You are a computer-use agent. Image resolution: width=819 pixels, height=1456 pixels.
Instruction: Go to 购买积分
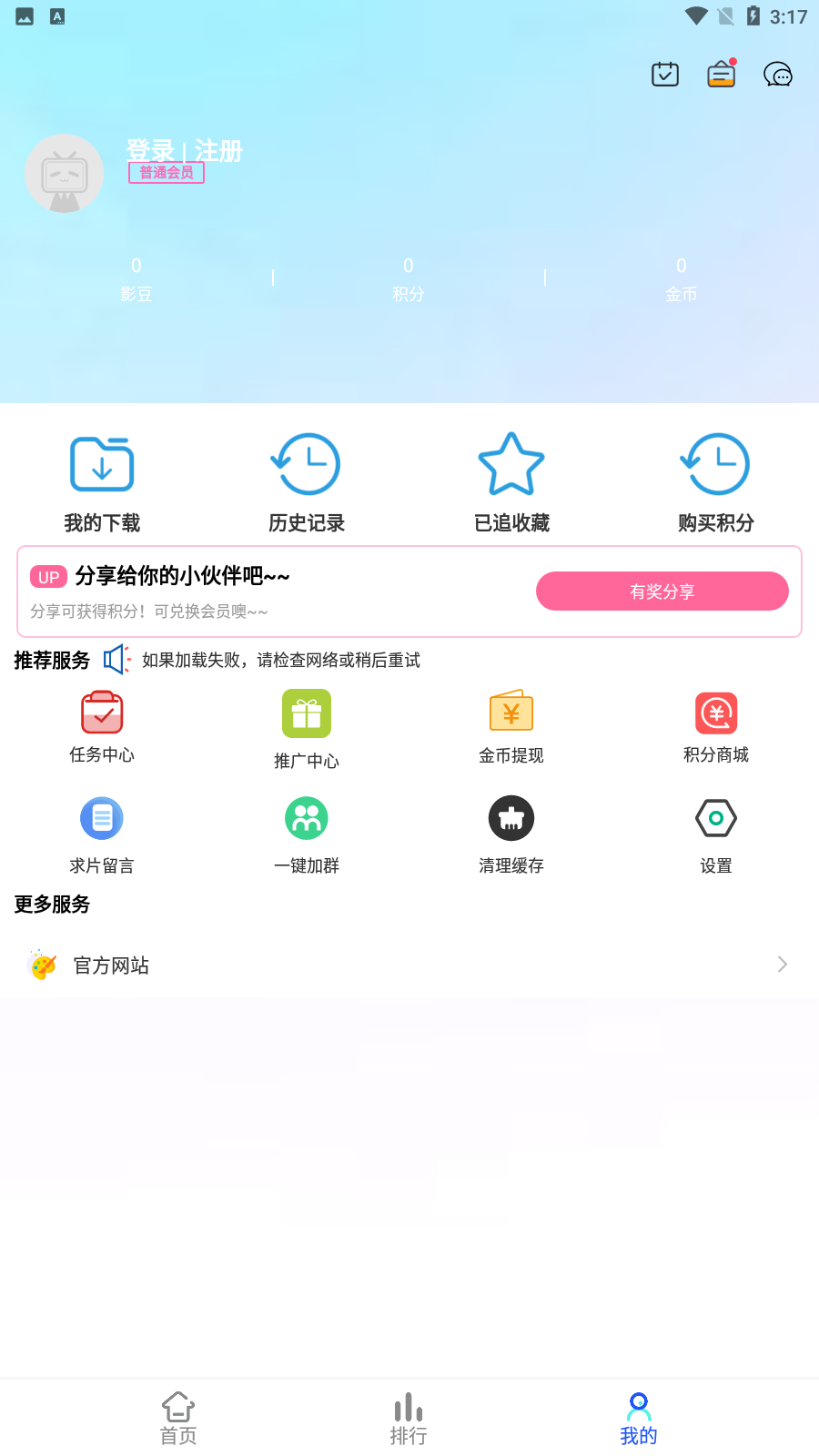(x=716, y=482)
